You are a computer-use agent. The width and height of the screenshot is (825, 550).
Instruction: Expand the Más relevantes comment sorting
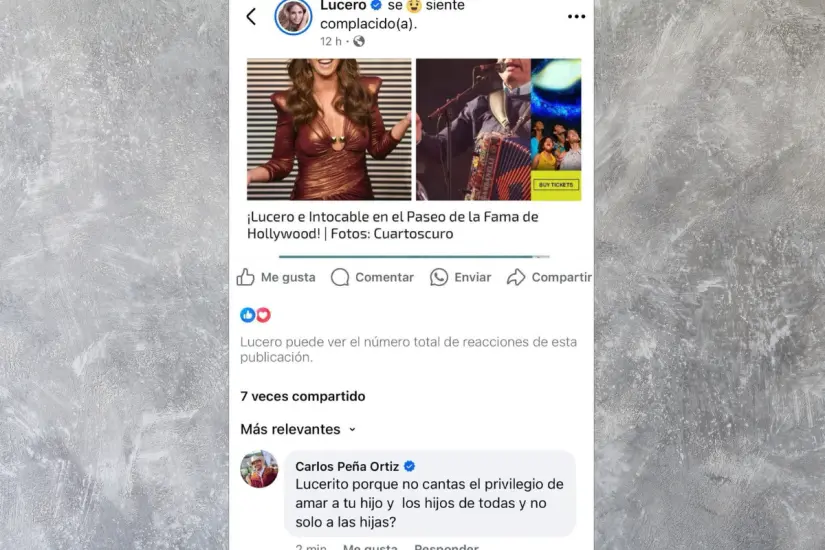[298, 429]
